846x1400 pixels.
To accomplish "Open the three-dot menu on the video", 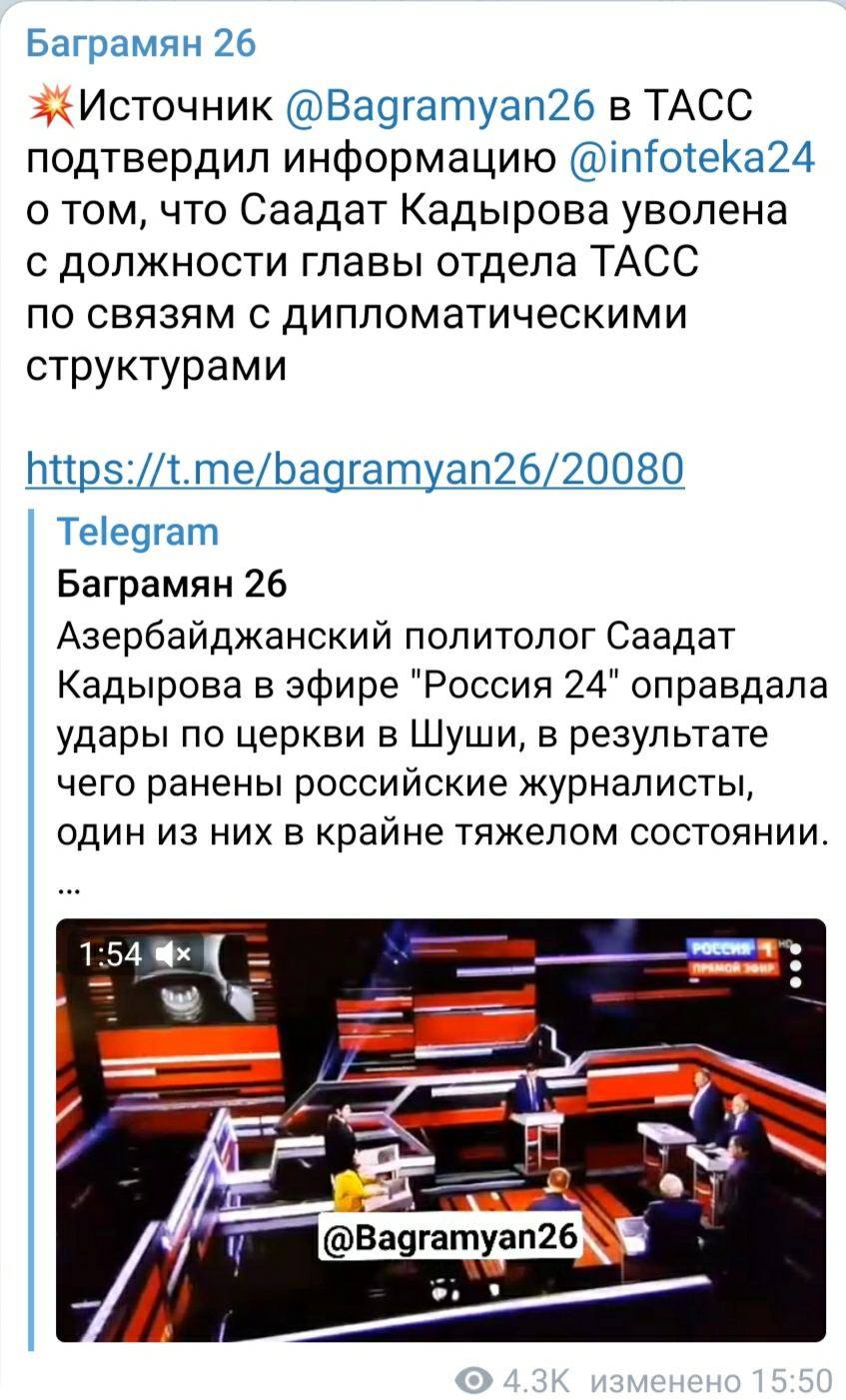I will (x=795, y=967).
